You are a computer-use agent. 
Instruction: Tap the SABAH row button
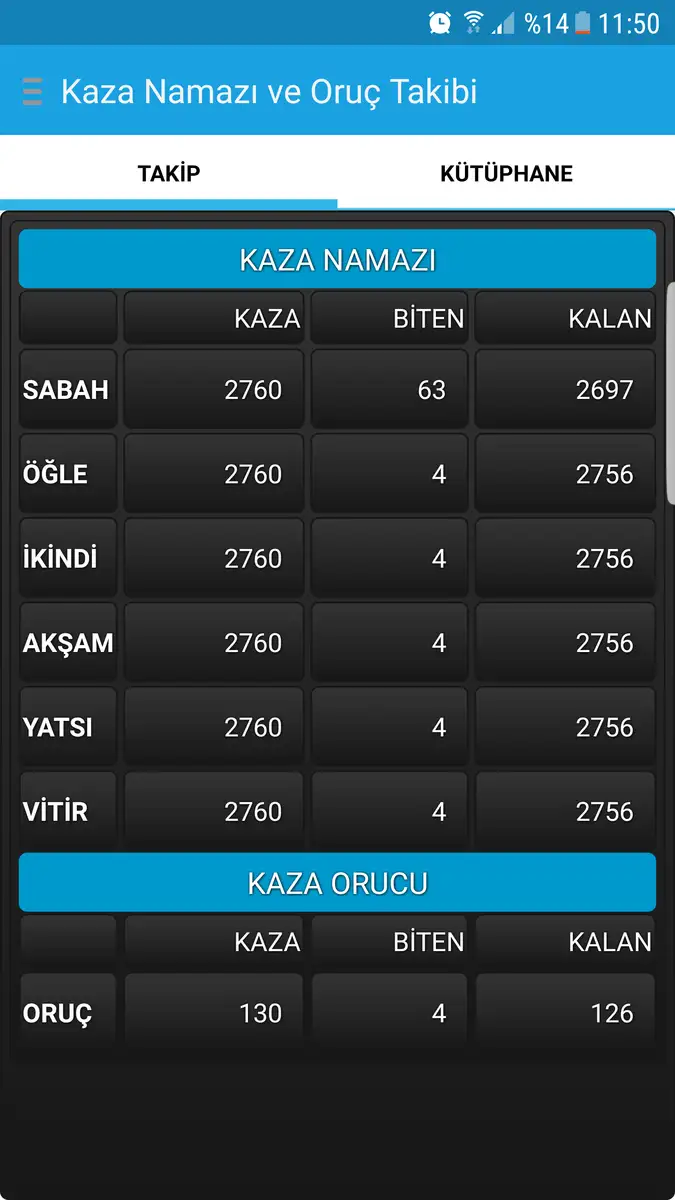tap(67, 389)
